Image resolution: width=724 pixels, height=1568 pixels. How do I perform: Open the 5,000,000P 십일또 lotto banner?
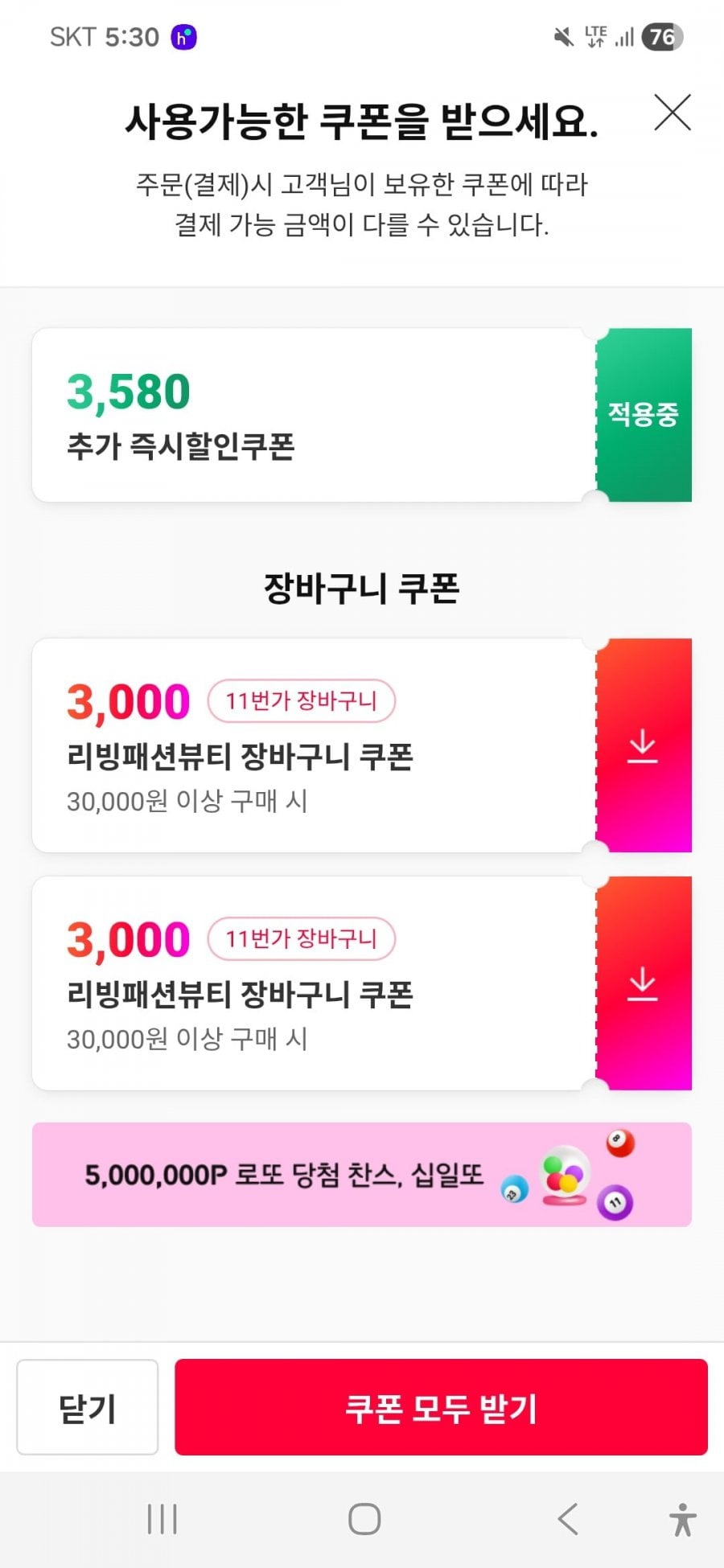point(362,1175)
